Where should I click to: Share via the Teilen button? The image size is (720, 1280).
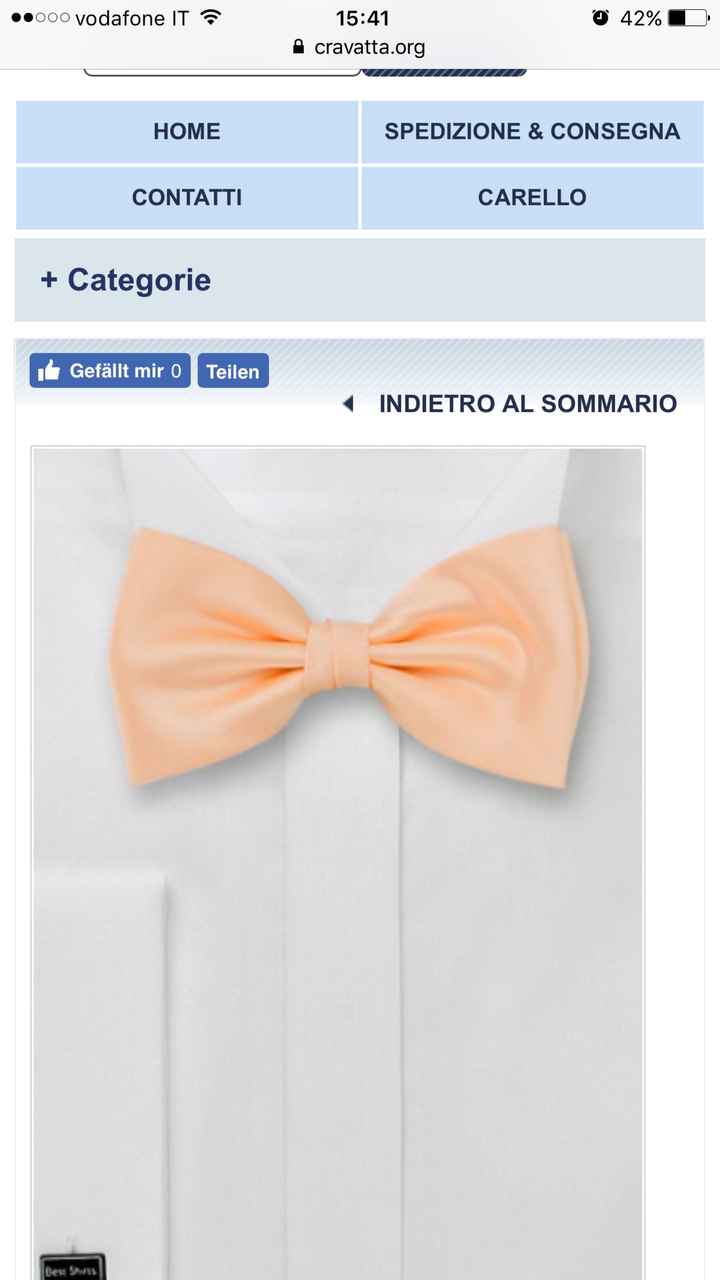click(x=232, y=371)
